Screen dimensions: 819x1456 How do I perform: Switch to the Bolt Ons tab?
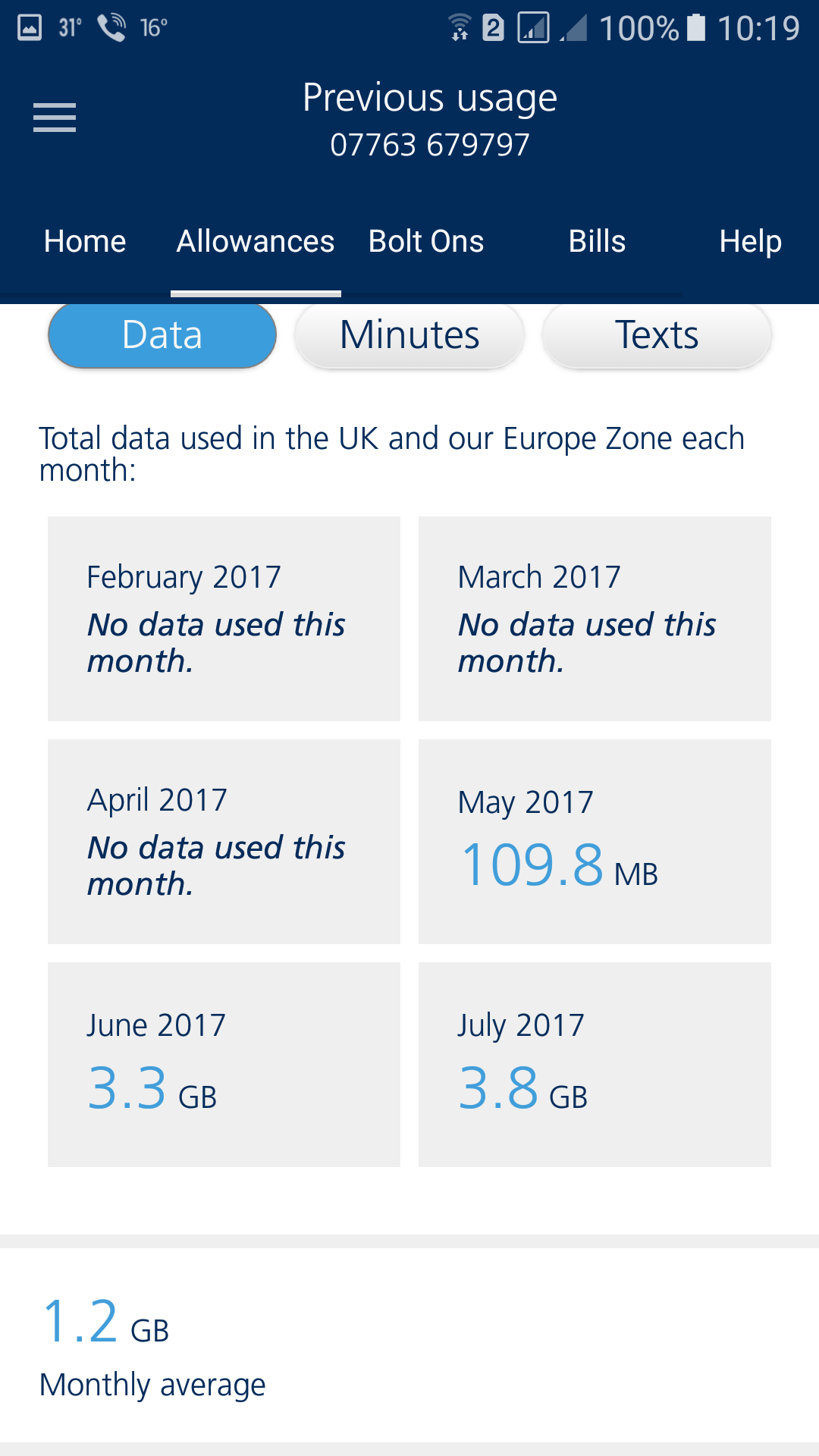coord(426,242)
